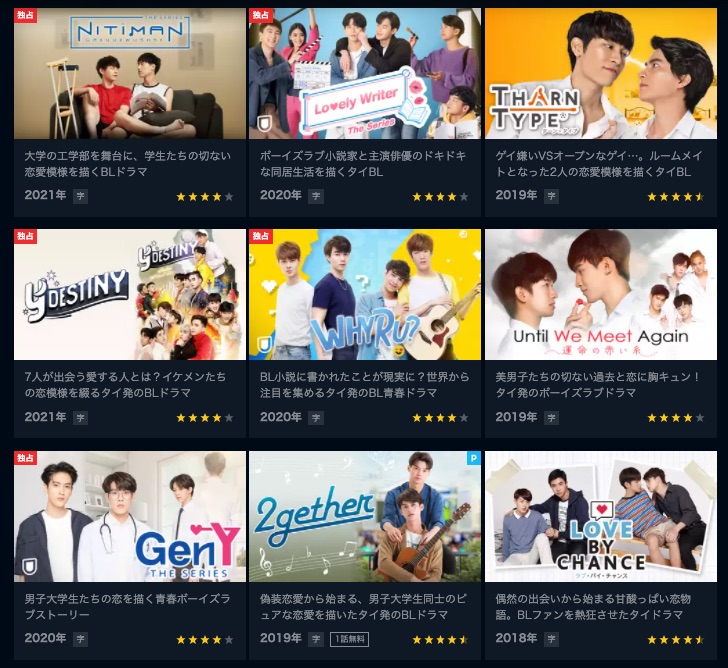Open the Lovely Writer series card
The image size is (728, 668).
click(364, 75)
